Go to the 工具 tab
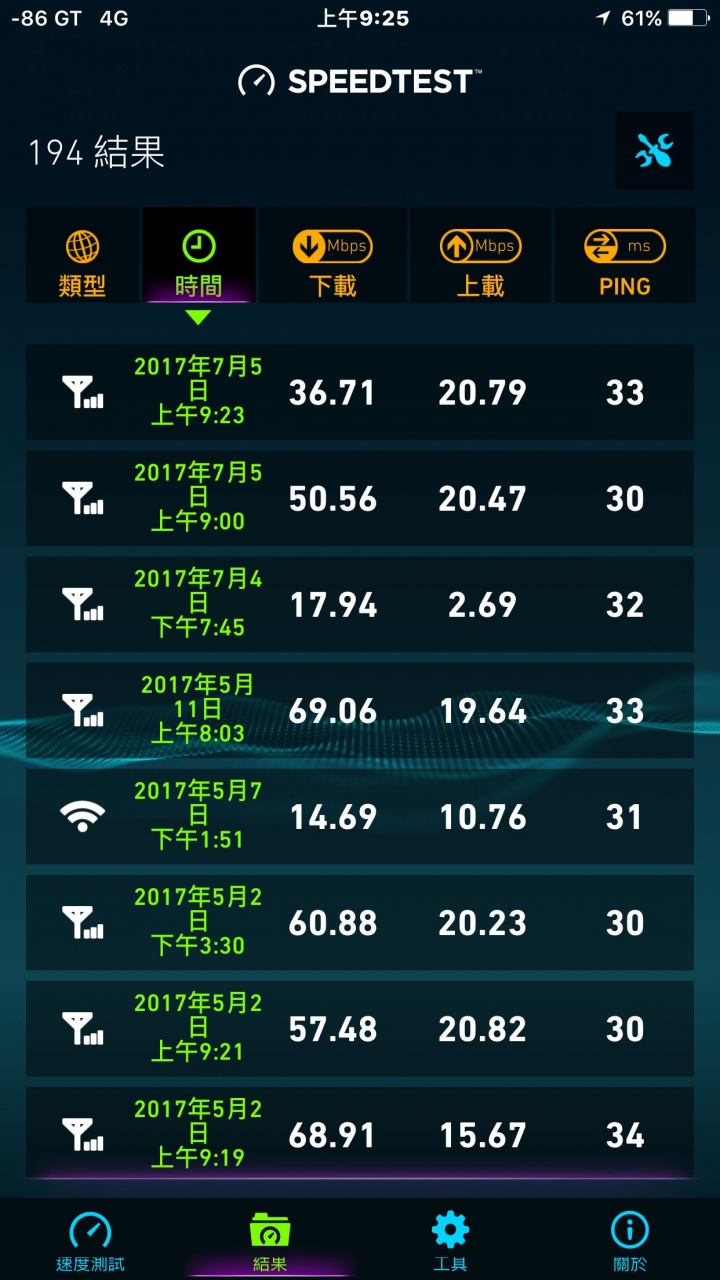 450,1240
